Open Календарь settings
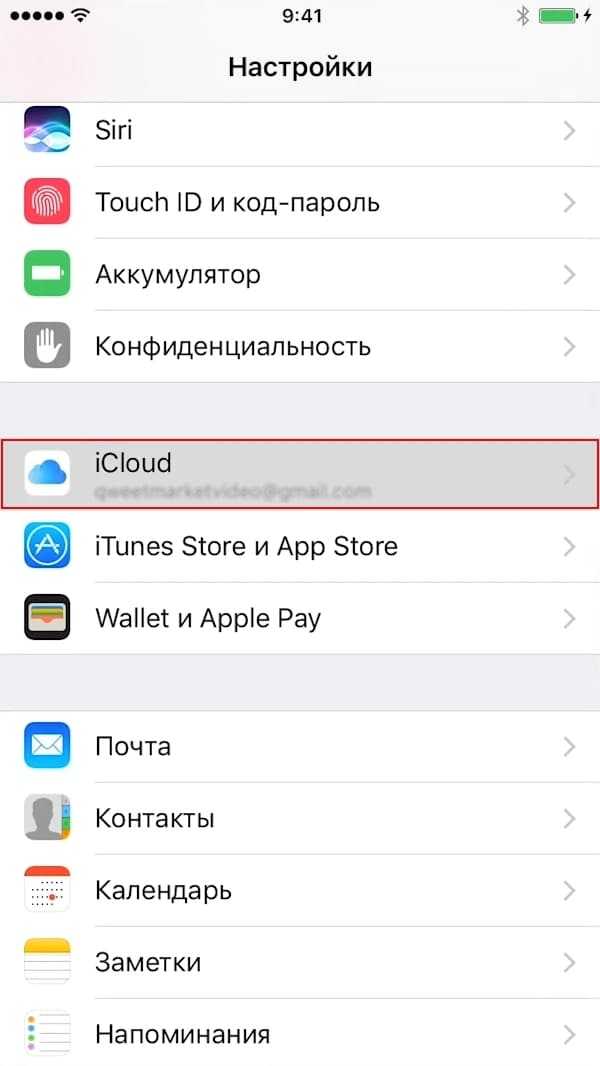The image size is (600, 1066). (x=300, y=890)
